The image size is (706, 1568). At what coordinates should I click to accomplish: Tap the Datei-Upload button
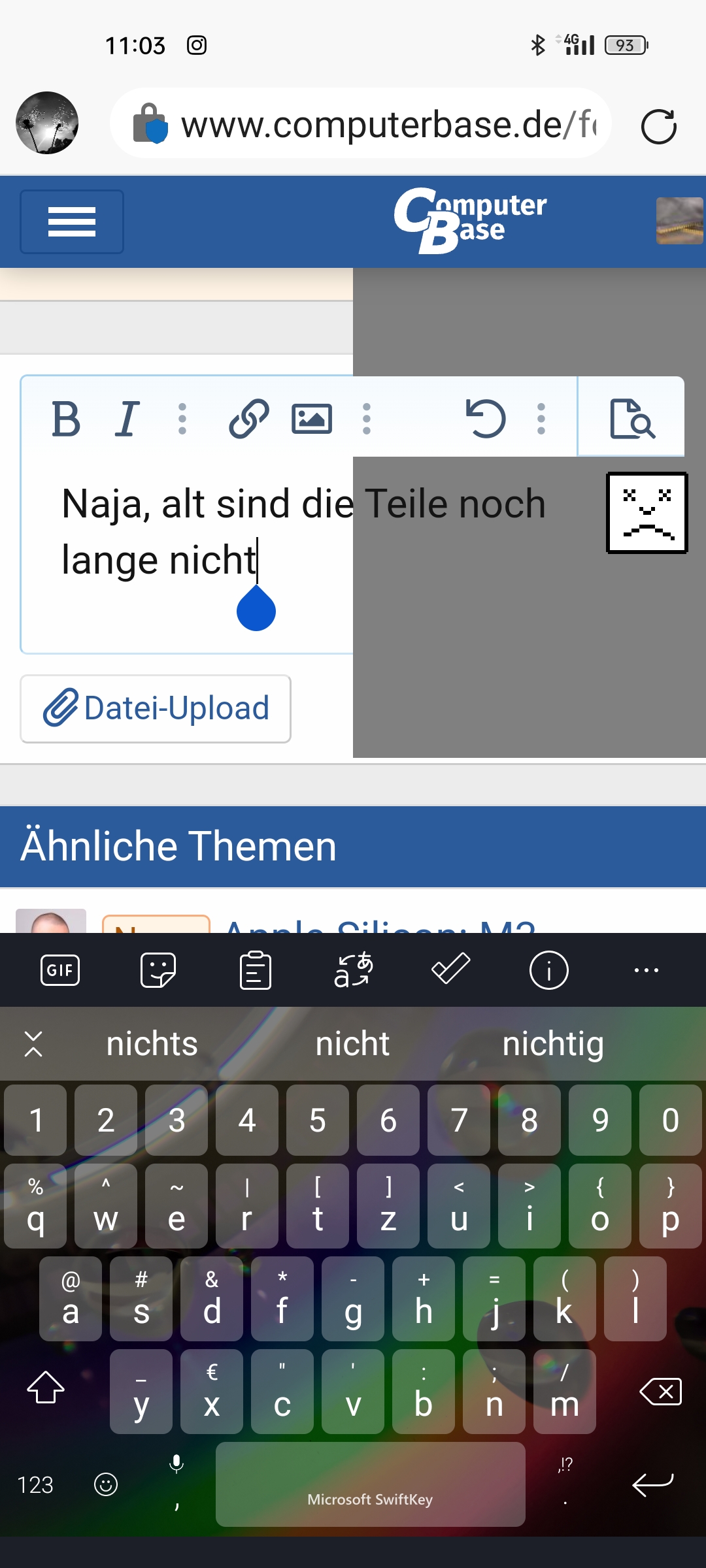pyautogui.click(x=156, y=709)
